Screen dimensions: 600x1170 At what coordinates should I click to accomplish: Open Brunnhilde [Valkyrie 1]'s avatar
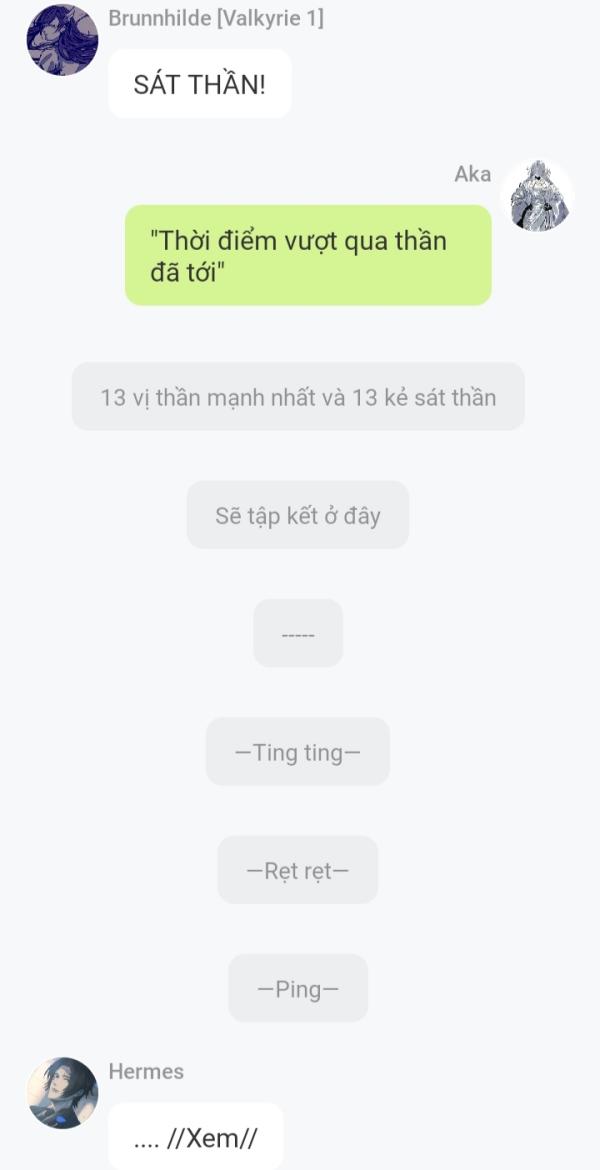(x=63, y=40)
